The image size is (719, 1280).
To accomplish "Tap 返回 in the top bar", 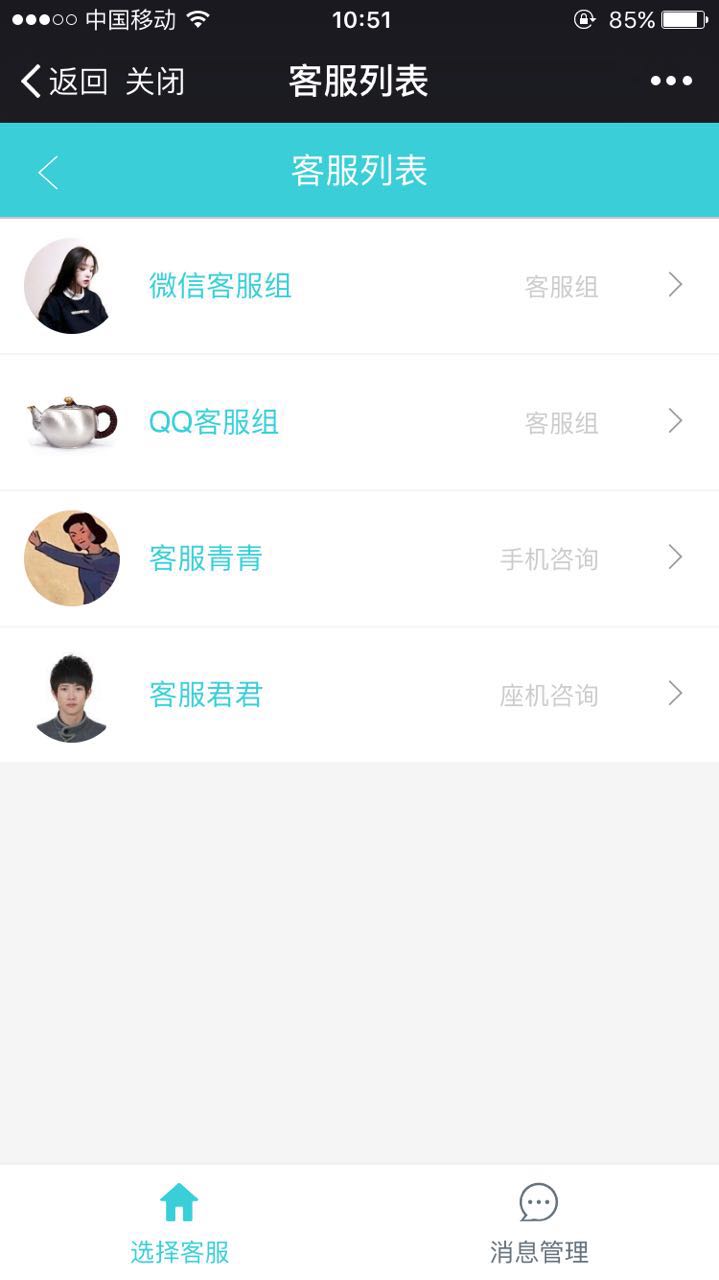I will (64, 81).
